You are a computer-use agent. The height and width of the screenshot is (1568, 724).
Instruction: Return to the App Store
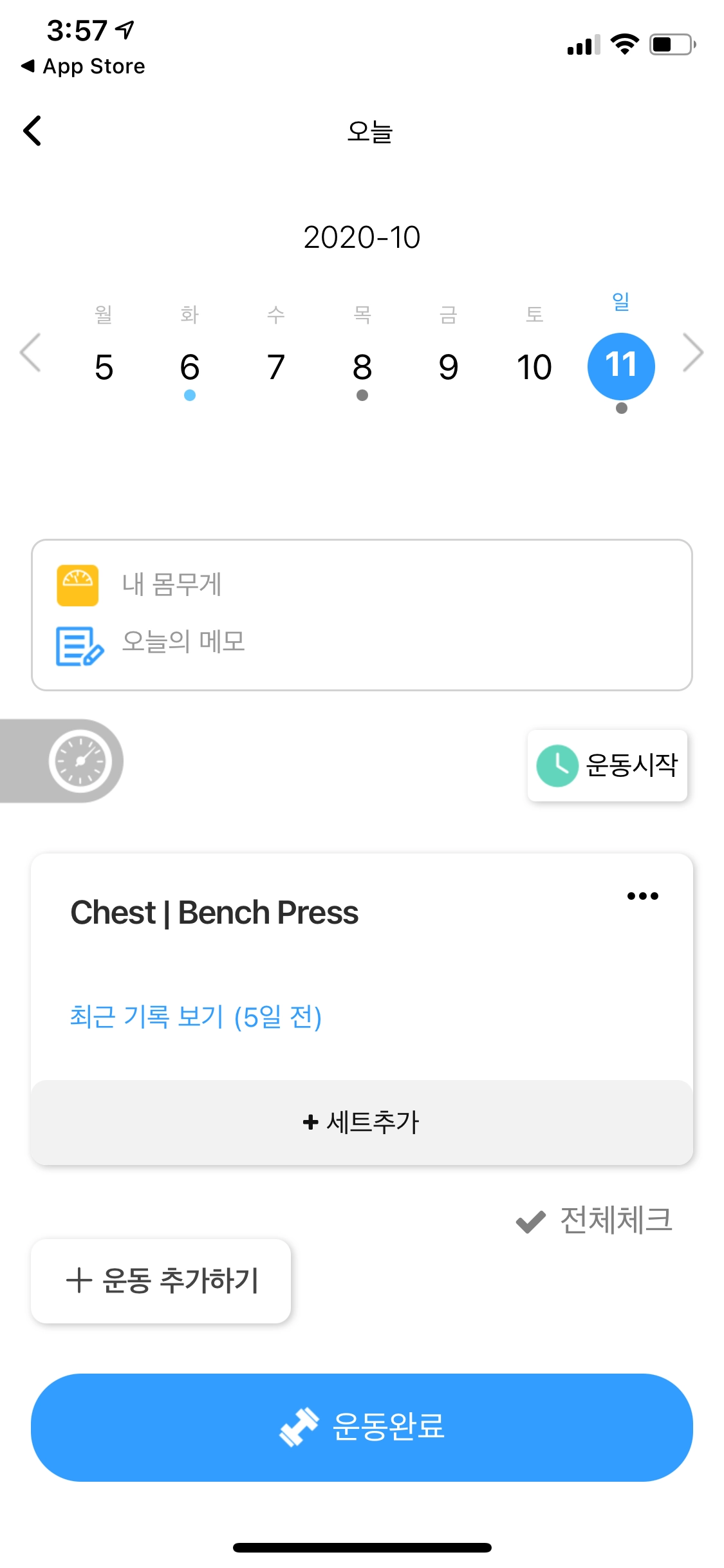click(x=84, y=66)
